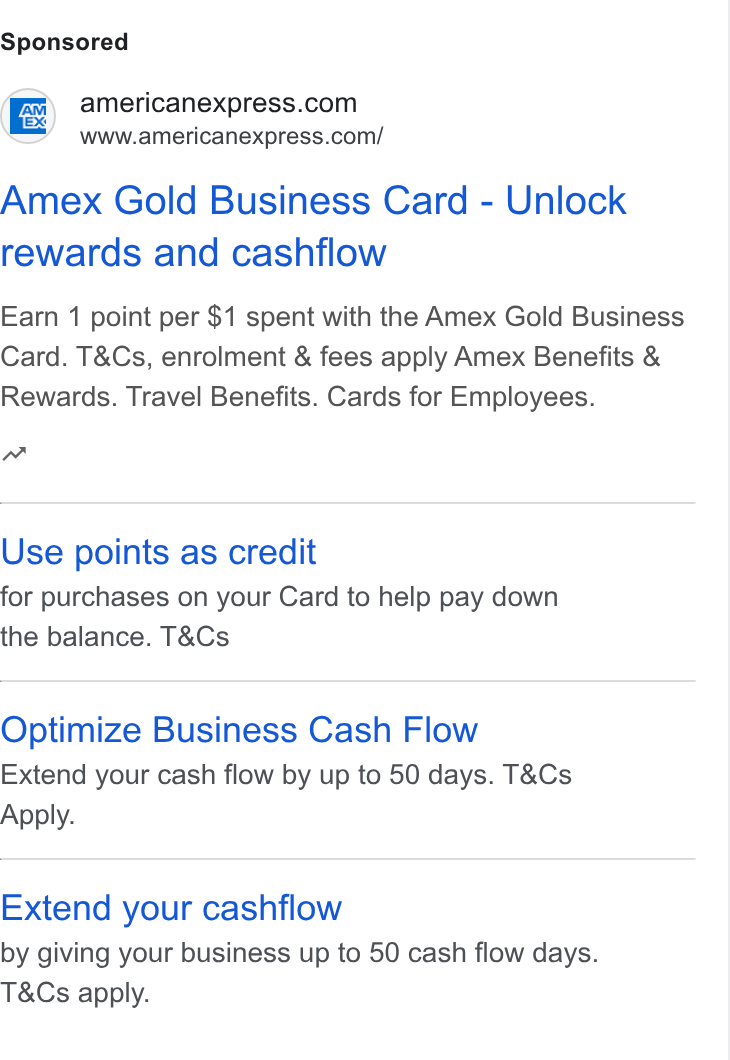Open the Use points as credit sitelink

158,552
